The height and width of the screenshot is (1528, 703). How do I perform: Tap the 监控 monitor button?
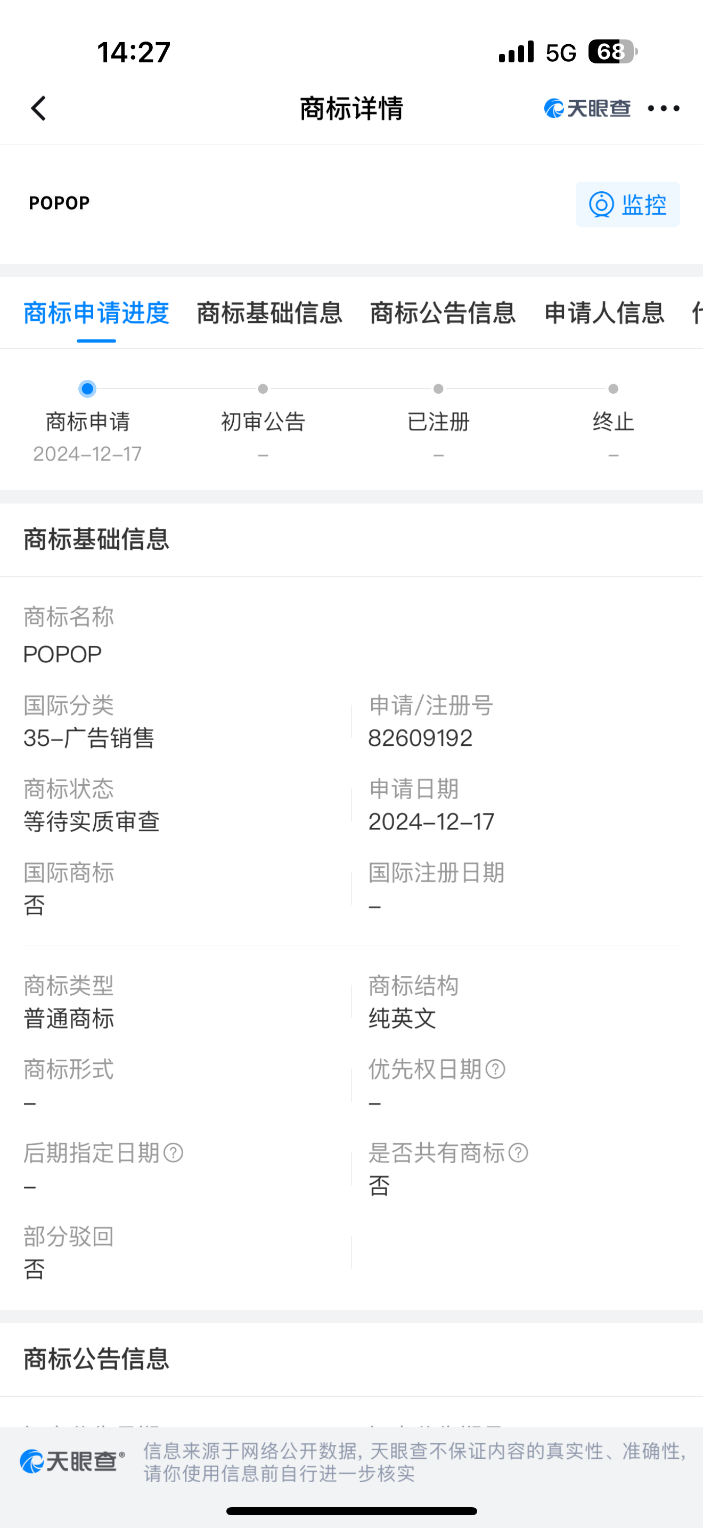pyautogui.click(x=628, y=205)
